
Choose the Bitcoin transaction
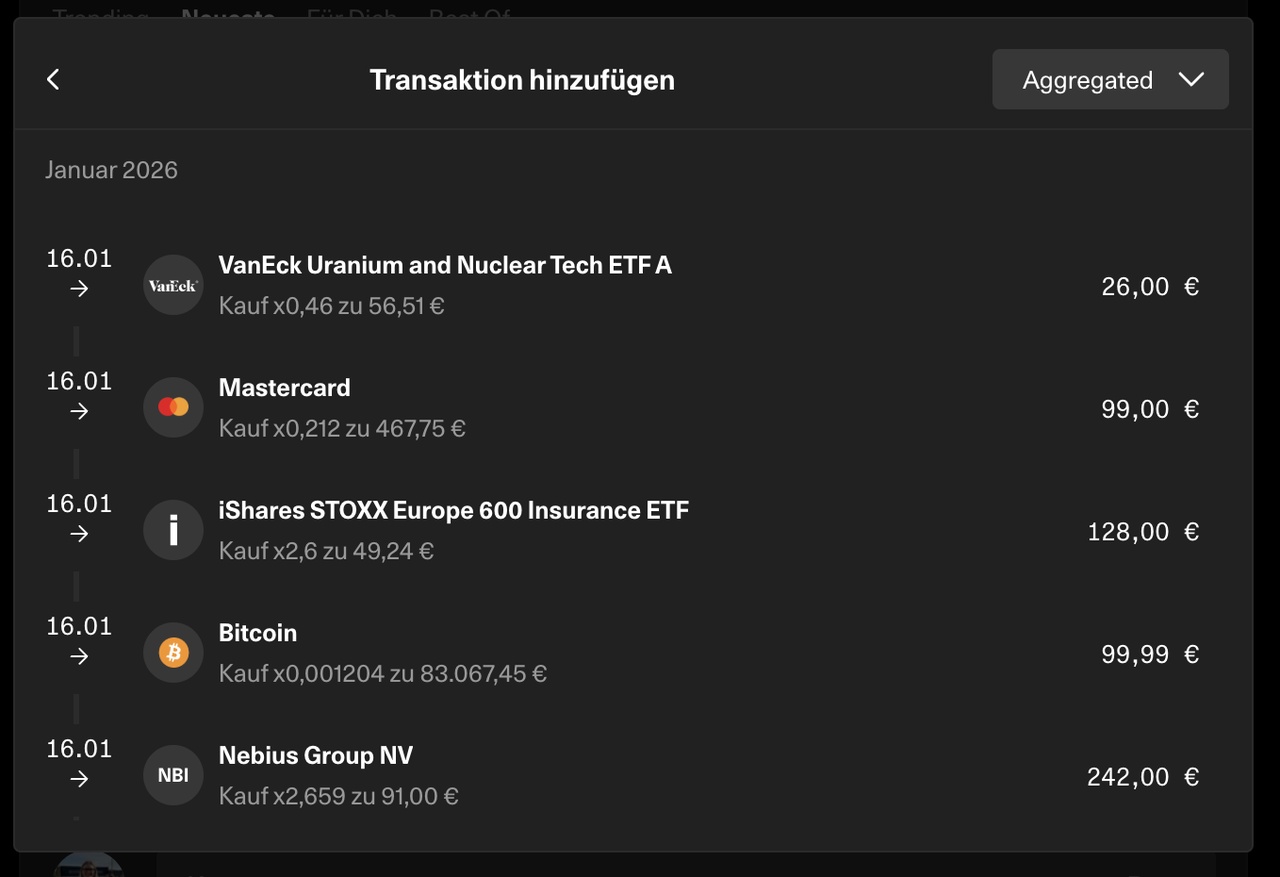382,653
